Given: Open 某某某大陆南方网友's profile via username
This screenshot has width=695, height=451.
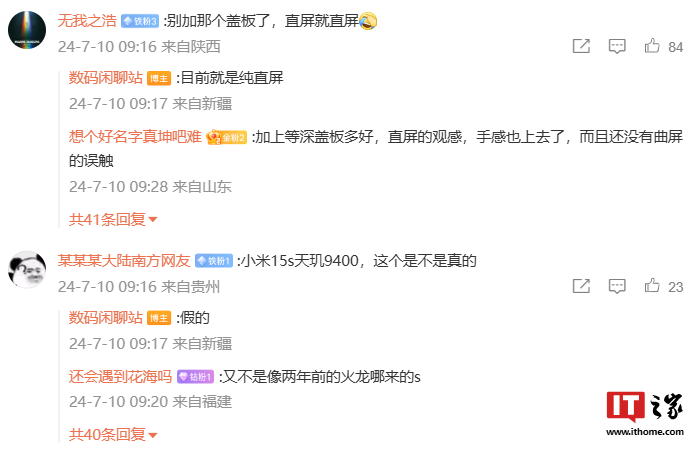Looking at the screenshot, I should (x=123, y=261).
